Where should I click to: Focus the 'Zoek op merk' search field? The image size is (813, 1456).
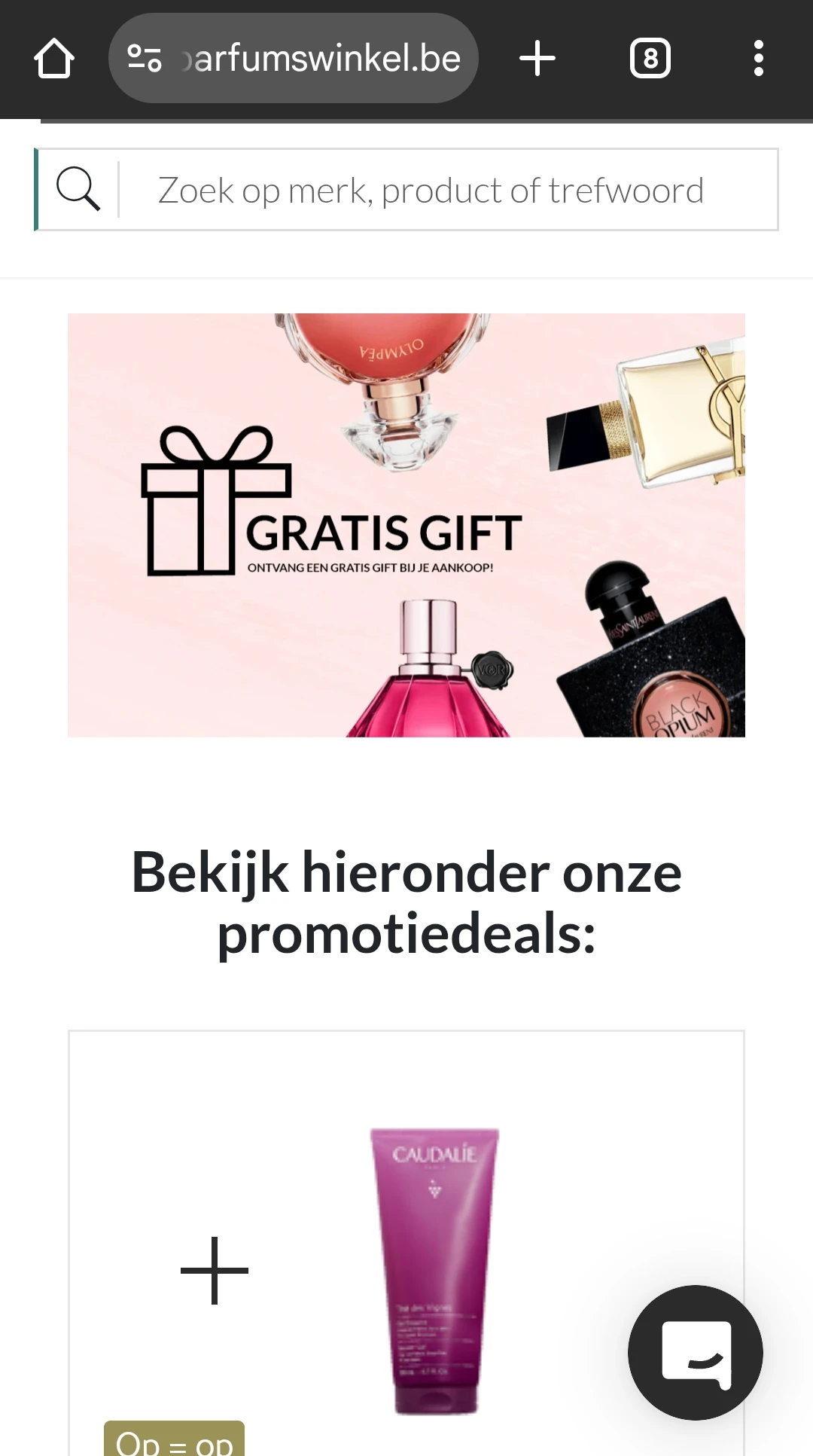point(444,191)
